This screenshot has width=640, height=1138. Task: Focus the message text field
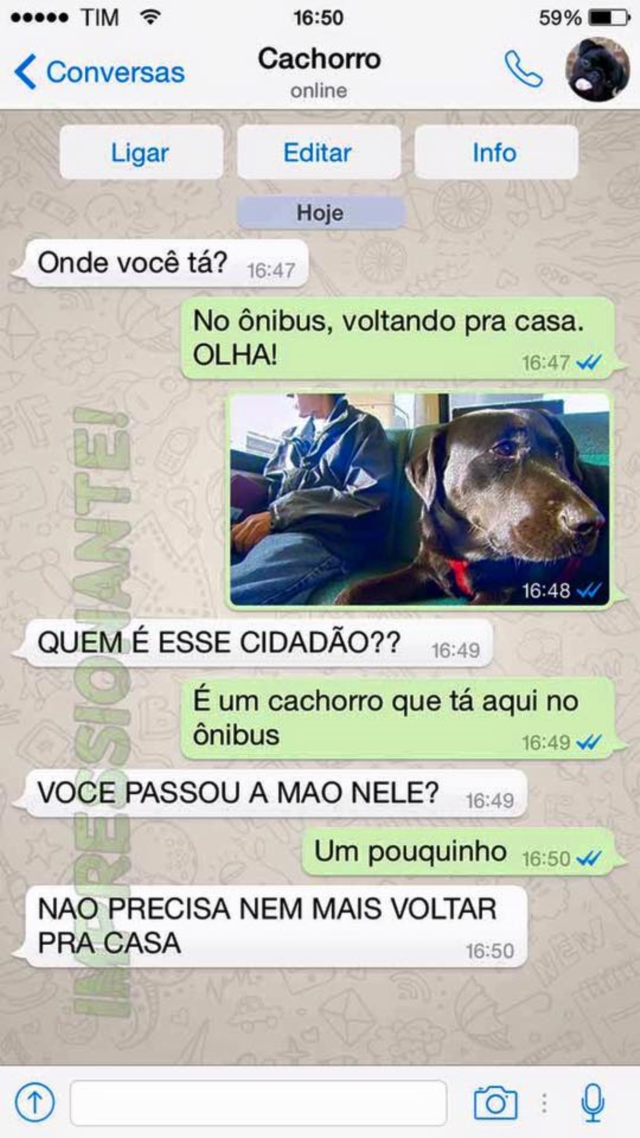(258, 1103)
